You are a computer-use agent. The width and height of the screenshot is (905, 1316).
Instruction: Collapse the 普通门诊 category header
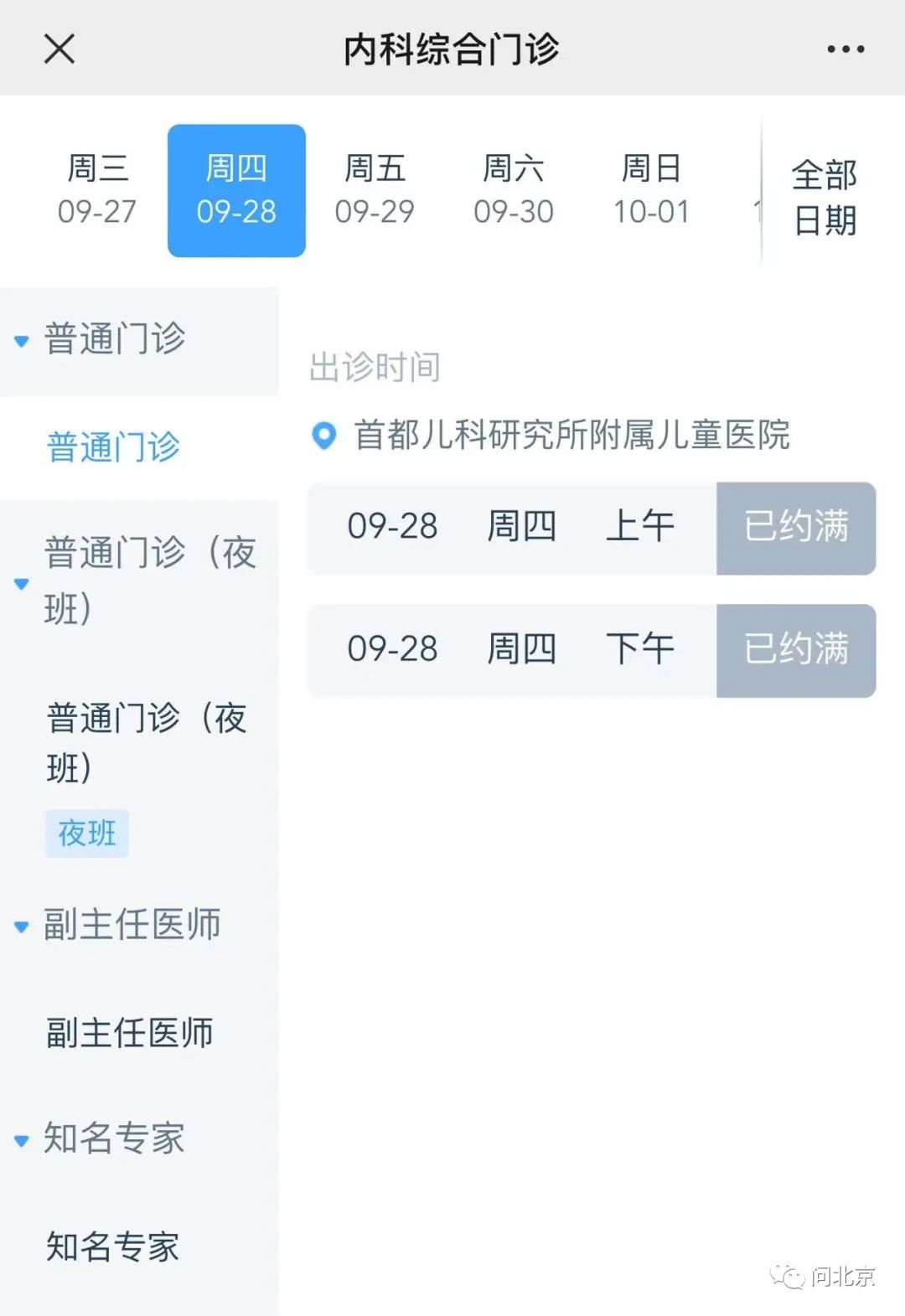[114, 339]
